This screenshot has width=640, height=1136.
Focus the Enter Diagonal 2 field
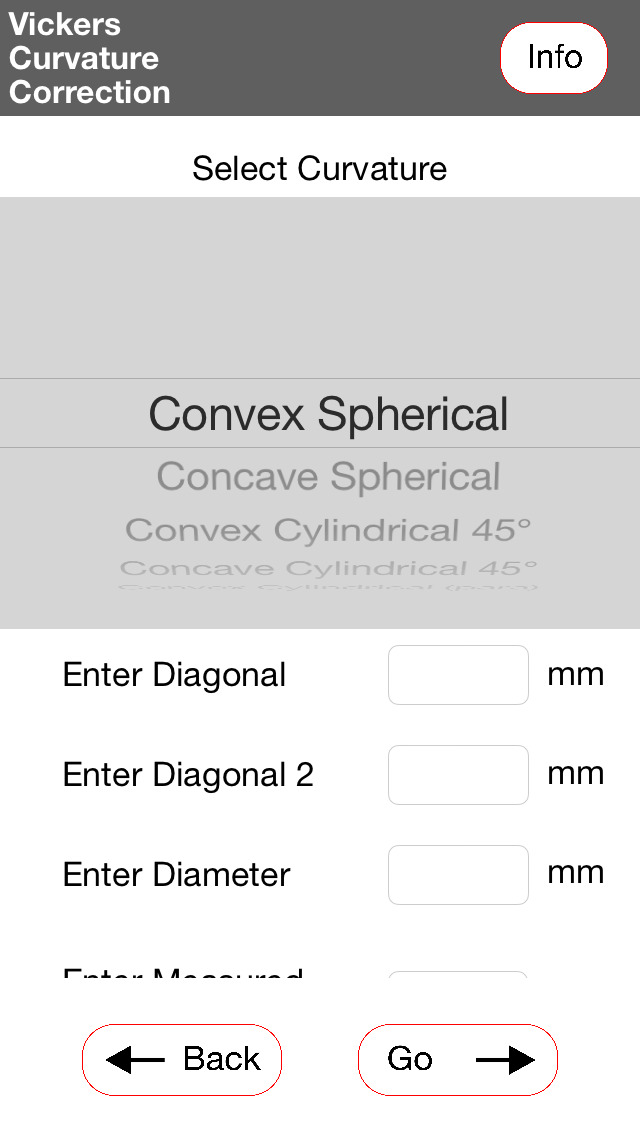pyautogui.click(x=458, y=774)
